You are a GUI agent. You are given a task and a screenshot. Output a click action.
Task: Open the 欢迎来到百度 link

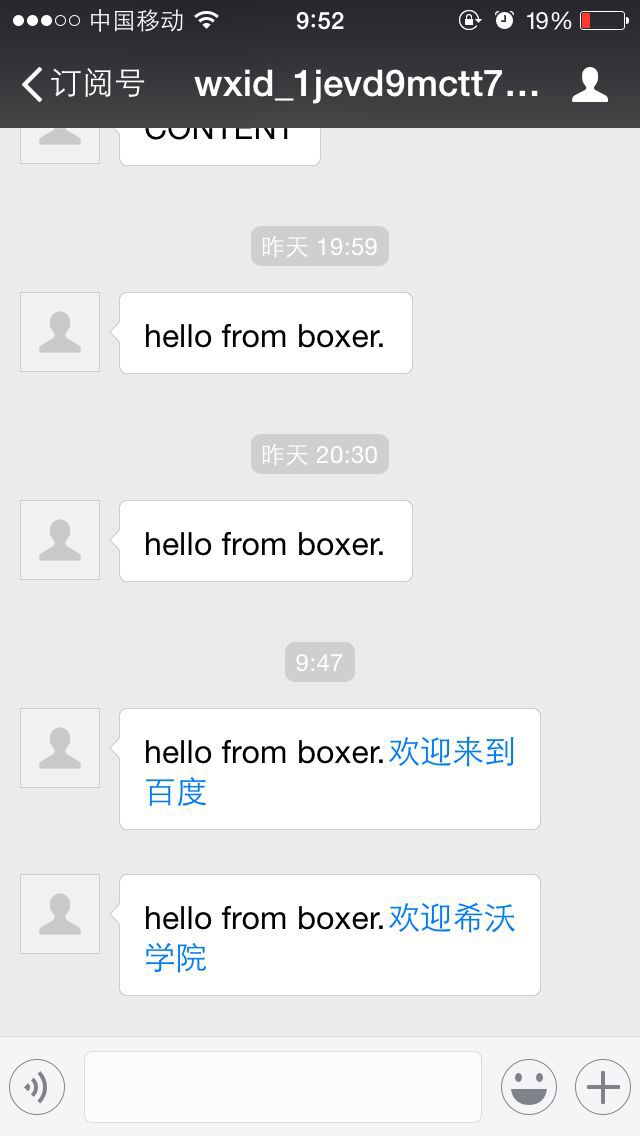[x=330, y=772]
